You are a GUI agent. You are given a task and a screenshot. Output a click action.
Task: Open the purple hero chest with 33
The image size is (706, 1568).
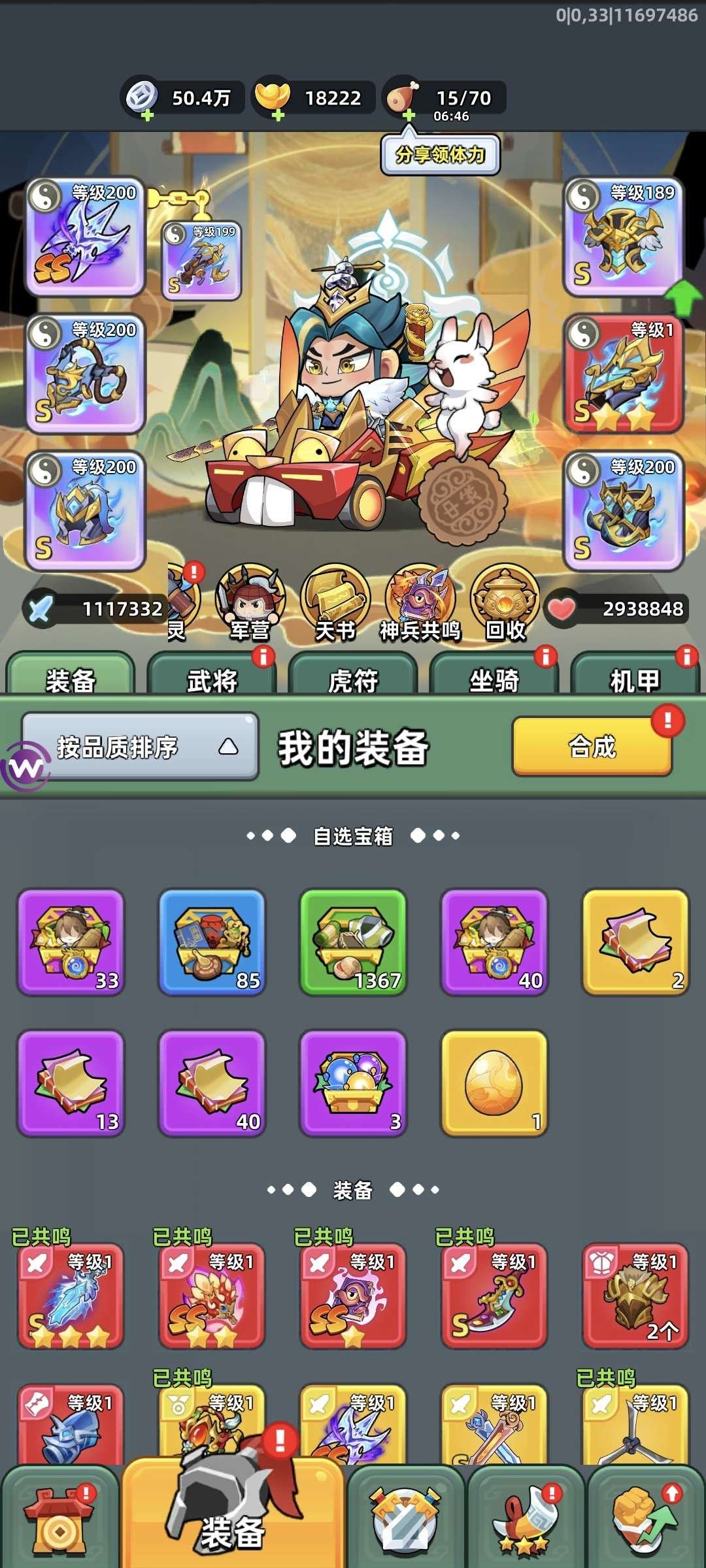pos(71,942)
